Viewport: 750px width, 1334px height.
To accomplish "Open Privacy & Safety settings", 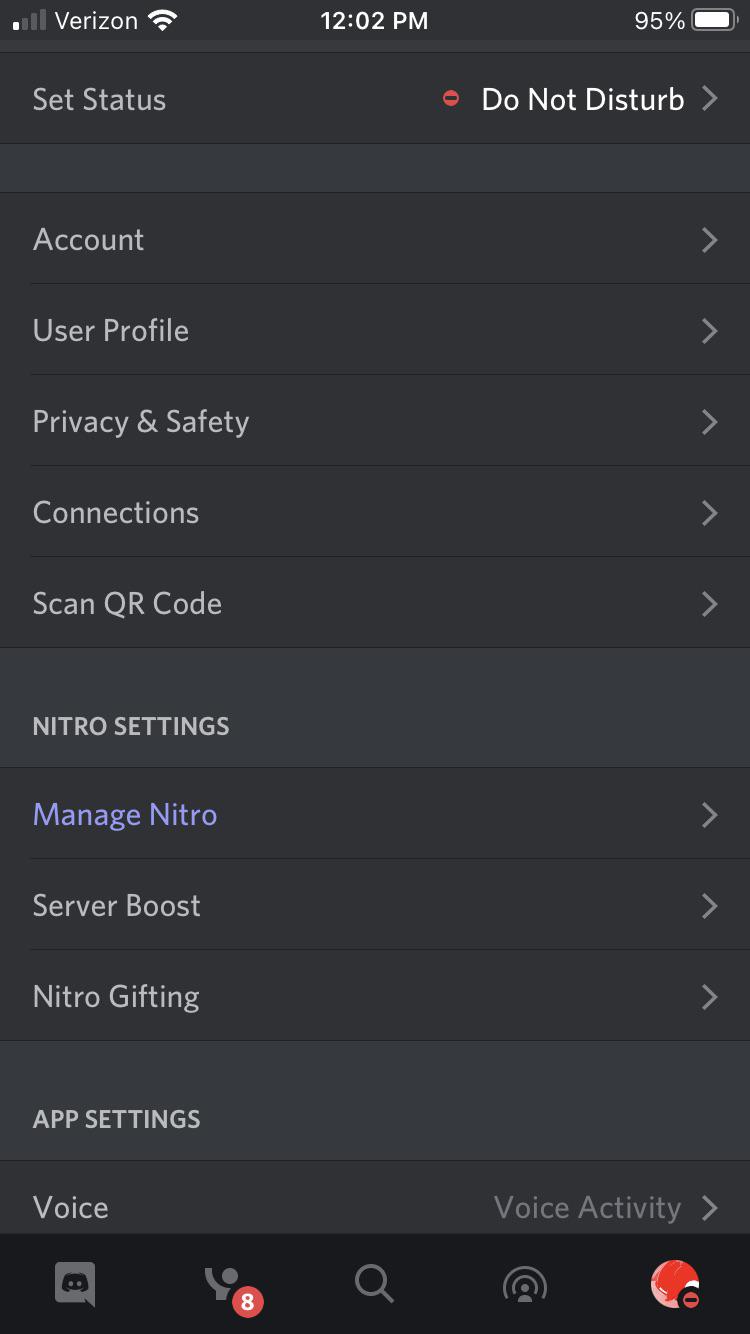I will pyautogui.click(x=375, y=422).
